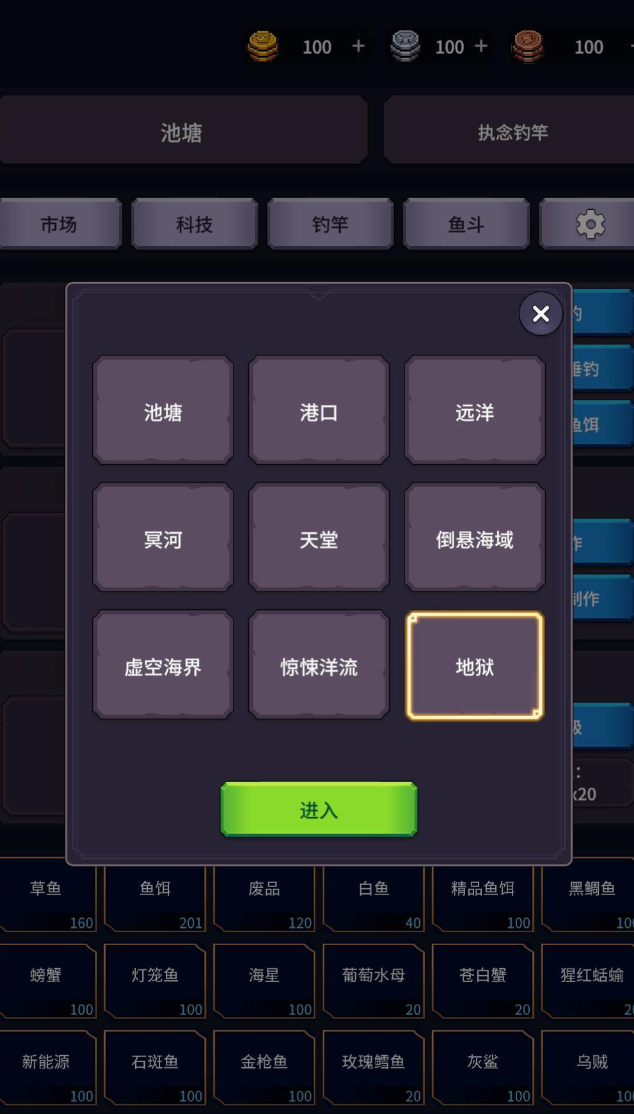Select the 惊悚洋流 location
The height and width of the screenshot is (1114, 634).
(319, 666)
